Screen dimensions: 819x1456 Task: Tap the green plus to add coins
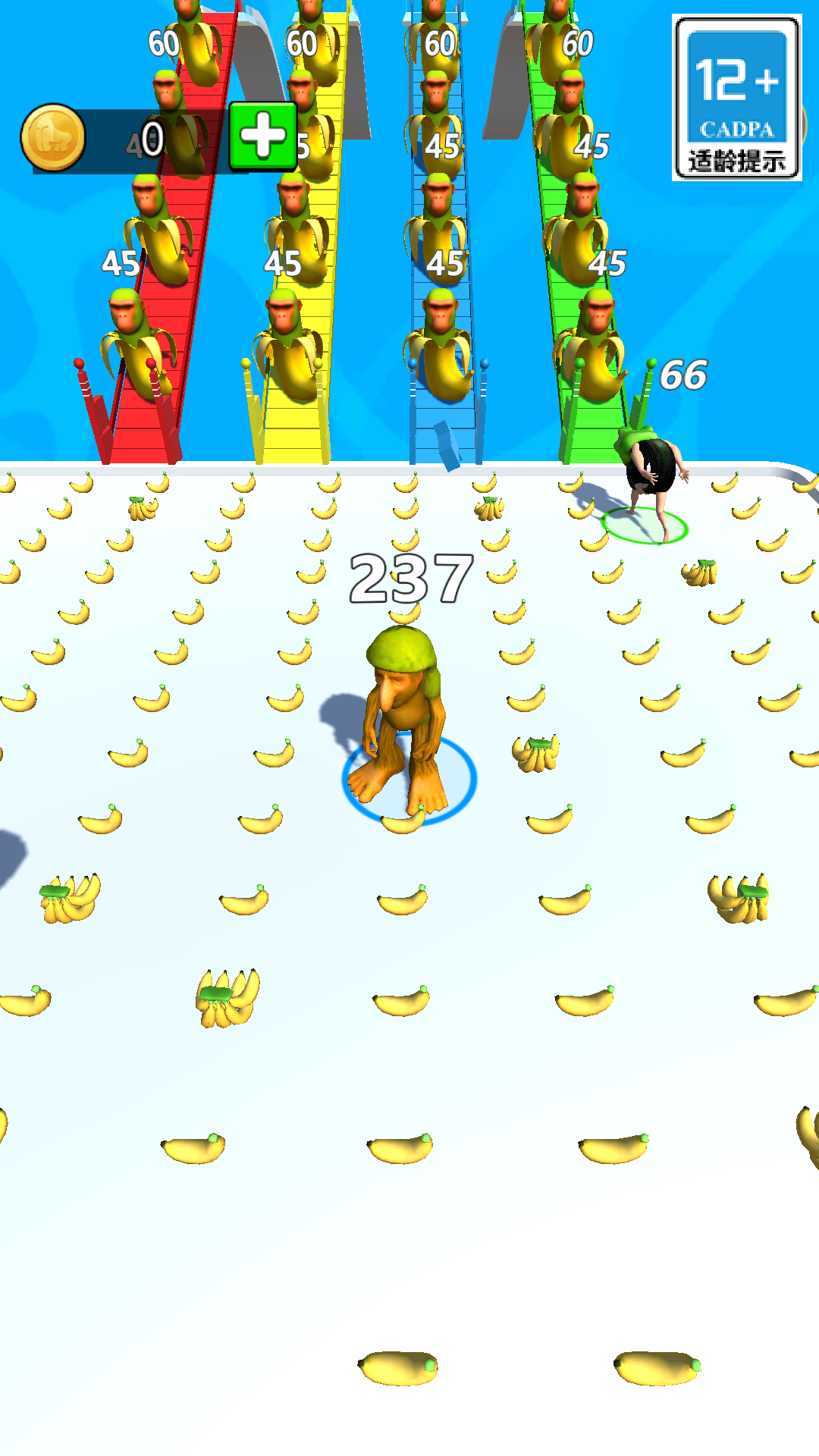point(263,136)
